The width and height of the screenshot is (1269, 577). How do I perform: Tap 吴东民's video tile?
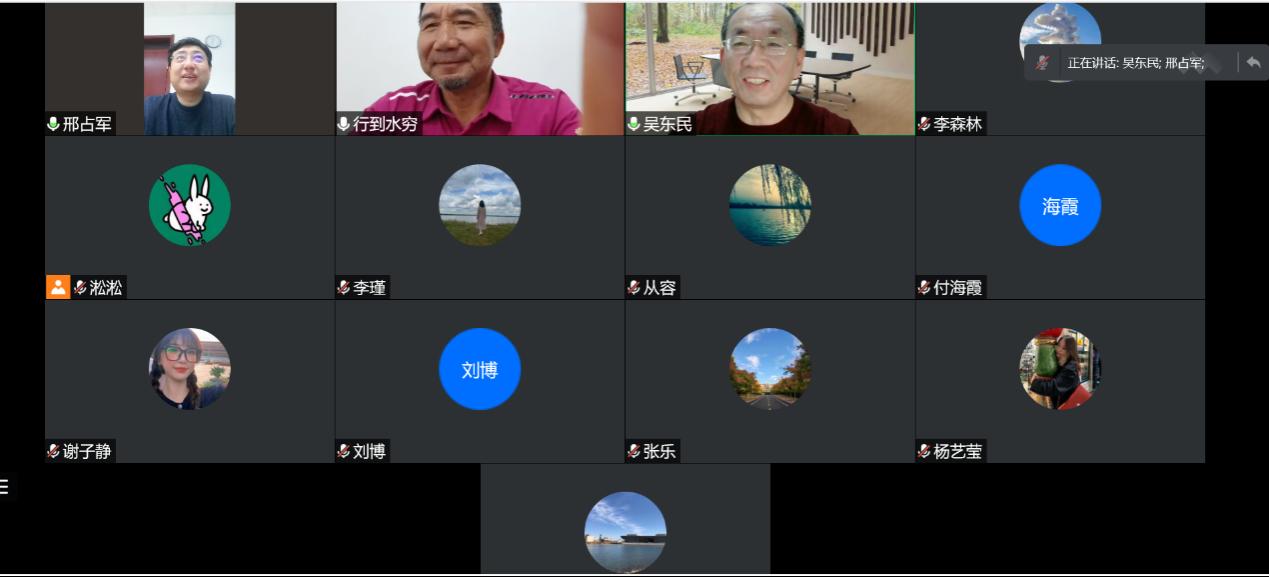[770, 70]
